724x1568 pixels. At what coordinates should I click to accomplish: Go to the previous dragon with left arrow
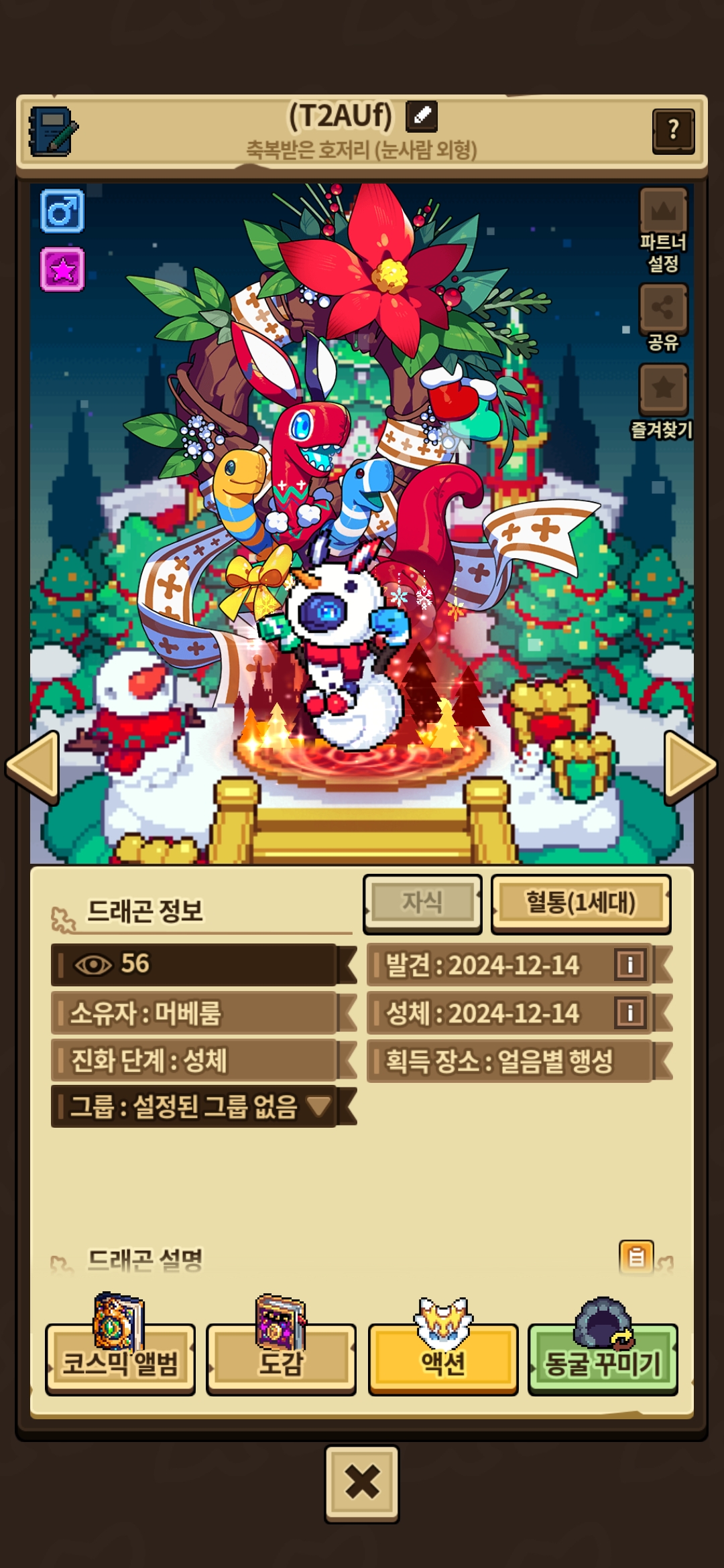pyautogui.click(x=34, y=767)
